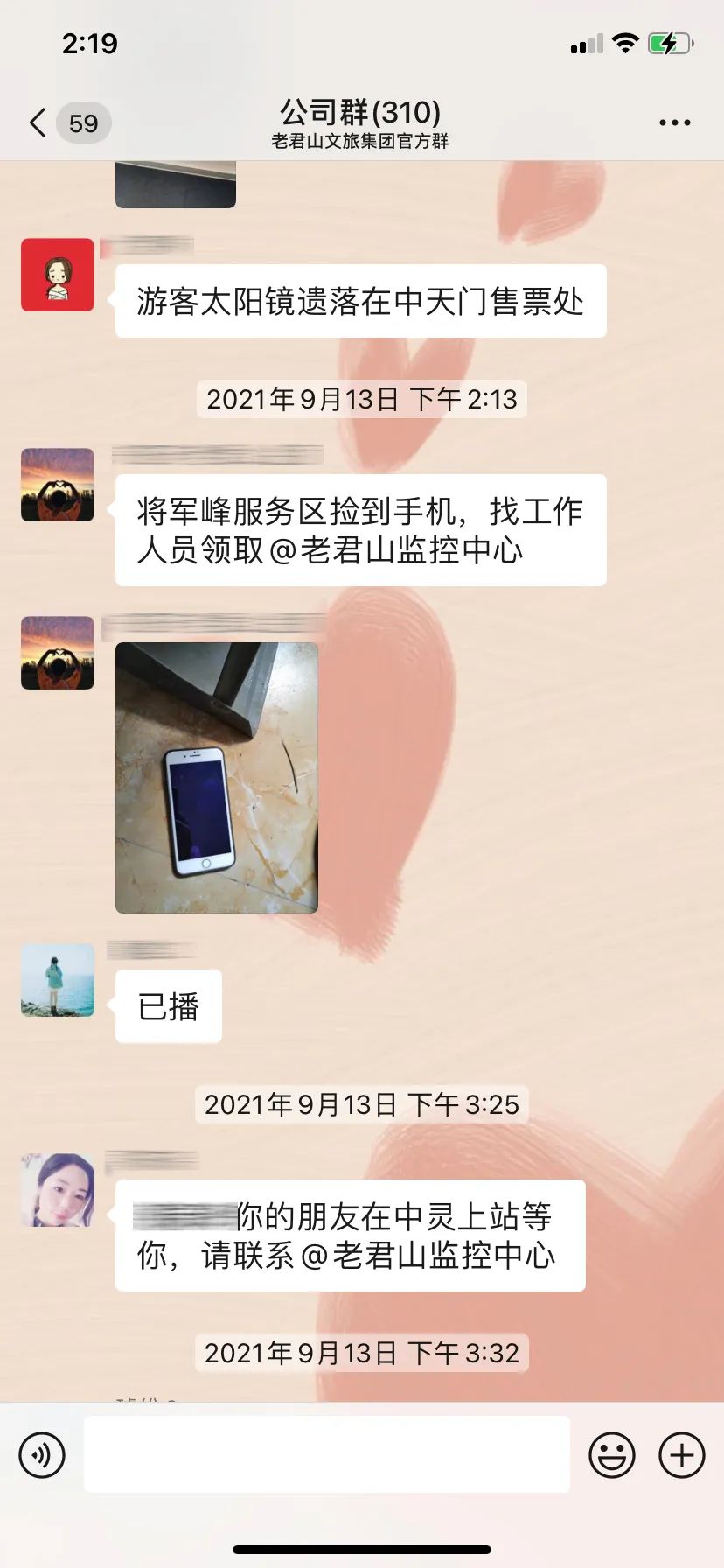Switch to voice message input
This screenshot has width=724, height=1568.
point(42,1455)
